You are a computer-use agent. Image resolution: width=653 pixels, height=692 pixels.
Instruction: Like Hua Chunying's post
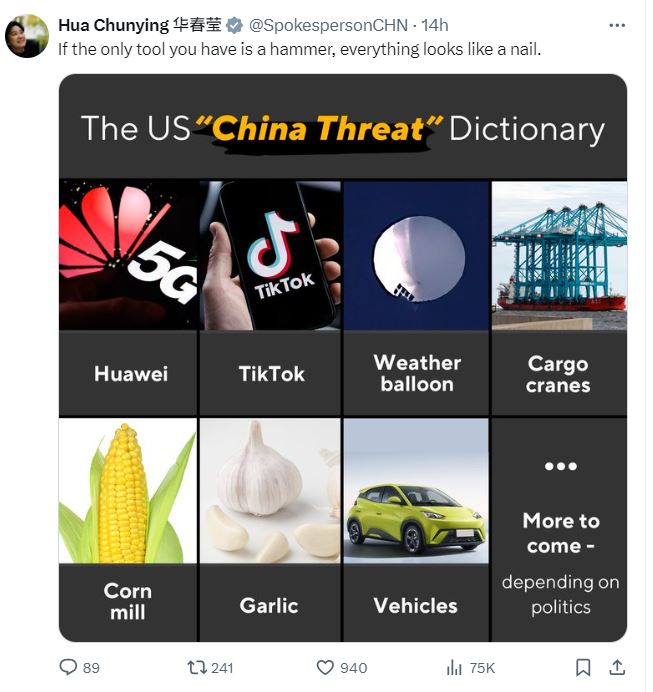click(x=325, y=667)
